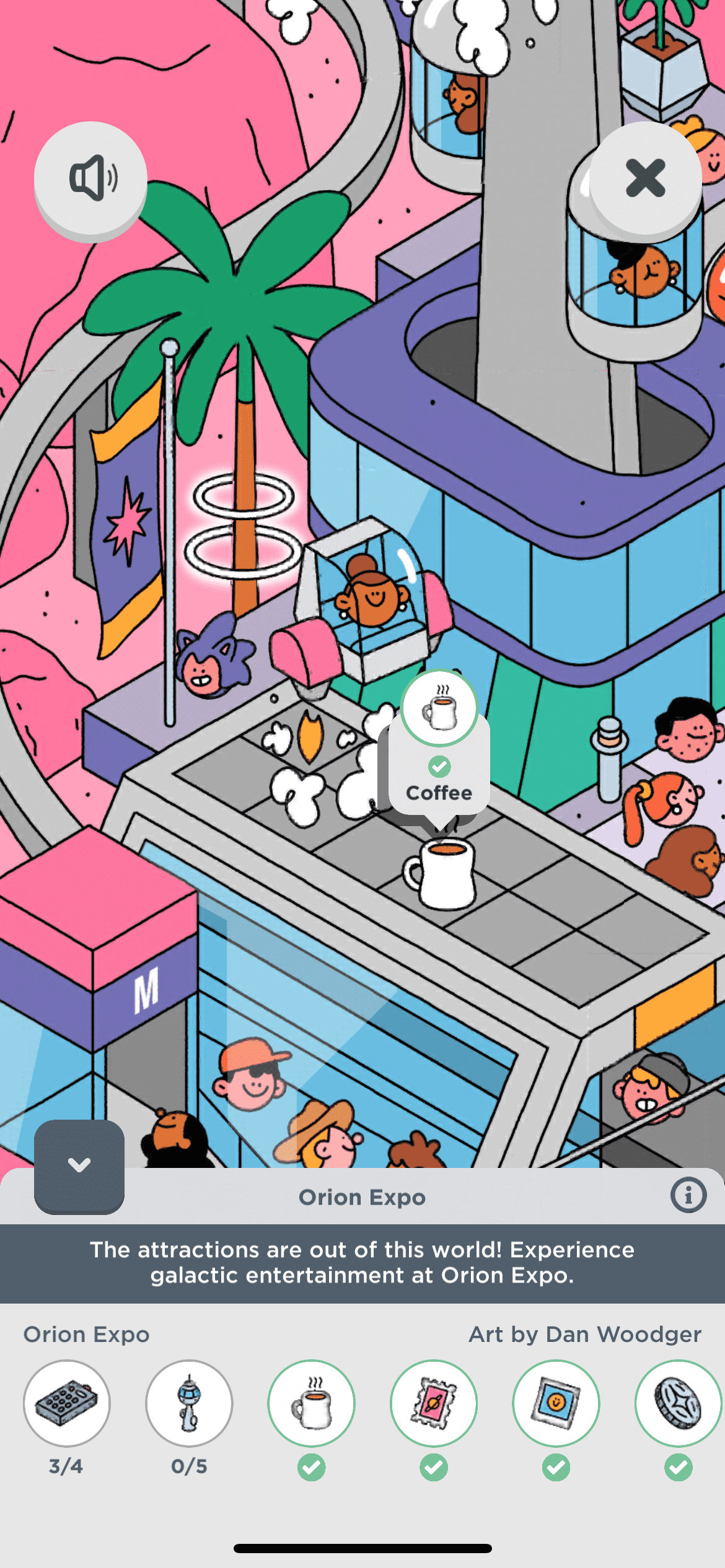
Task: Tap the Coffee found marker bubble
Action: pyautogui.click(x=439, y=744)
